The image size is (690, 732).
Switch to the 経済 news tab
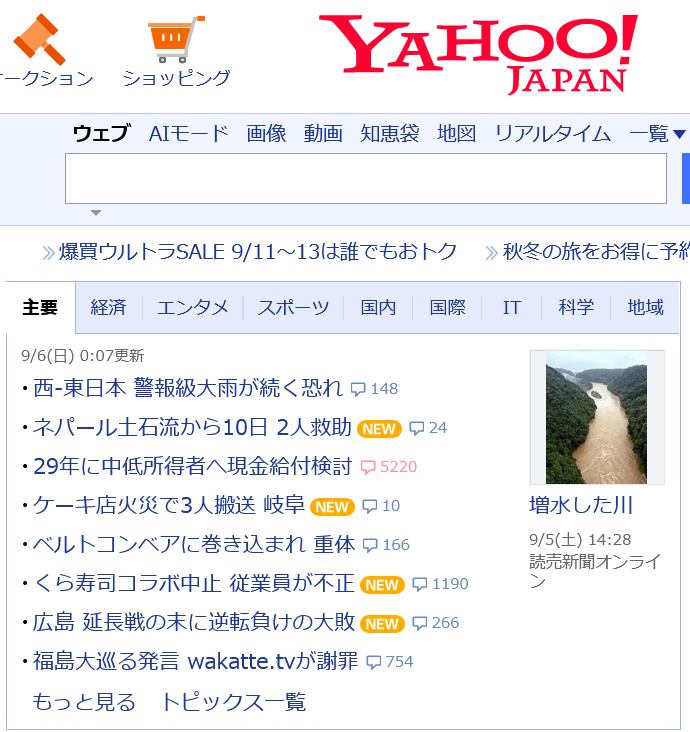[x=109, y=308]
